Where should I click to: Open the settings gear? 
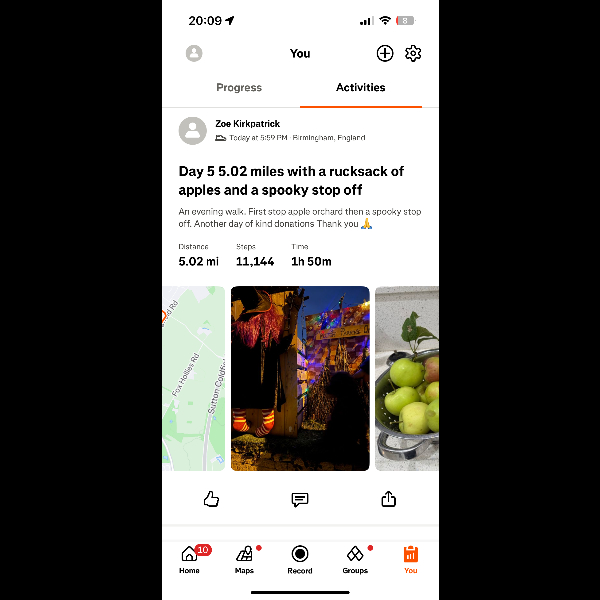[x=413, y=54]
